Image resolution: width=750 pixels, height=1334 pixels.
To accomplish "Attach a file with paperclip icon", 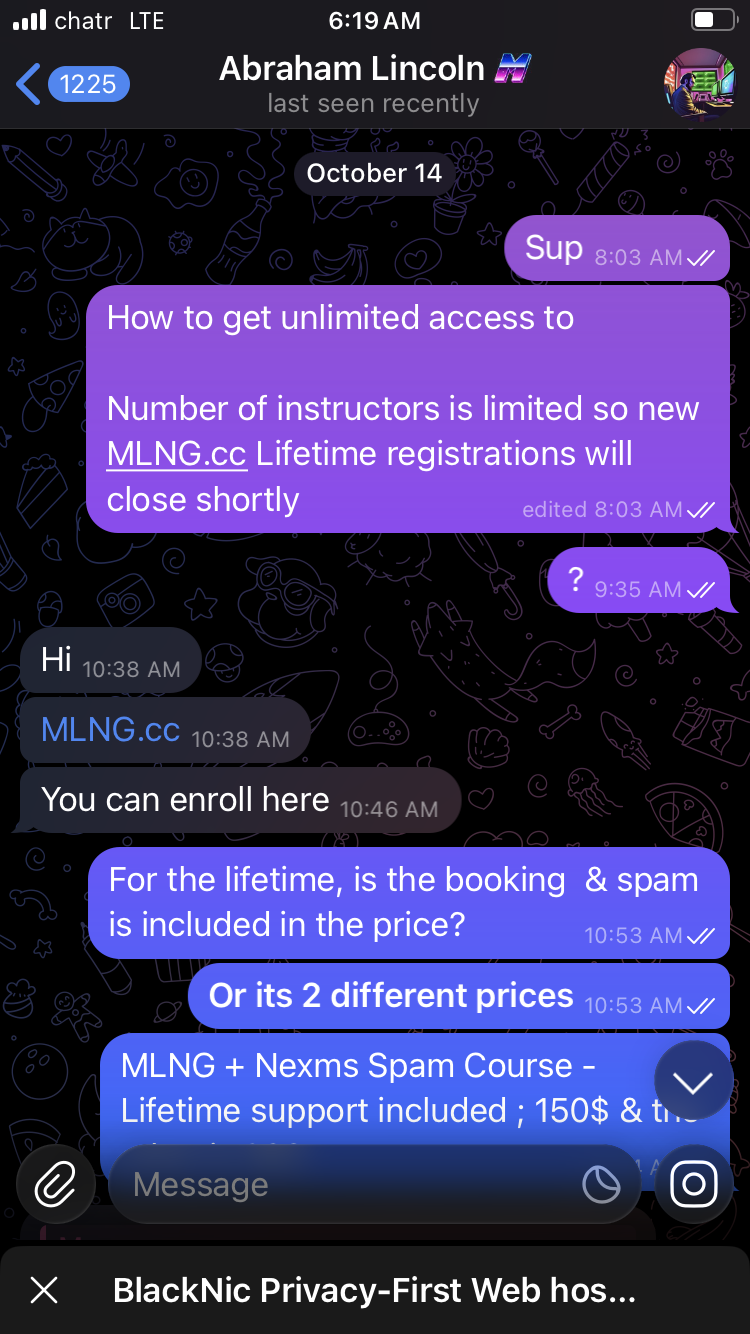I will click(55, 1185).
